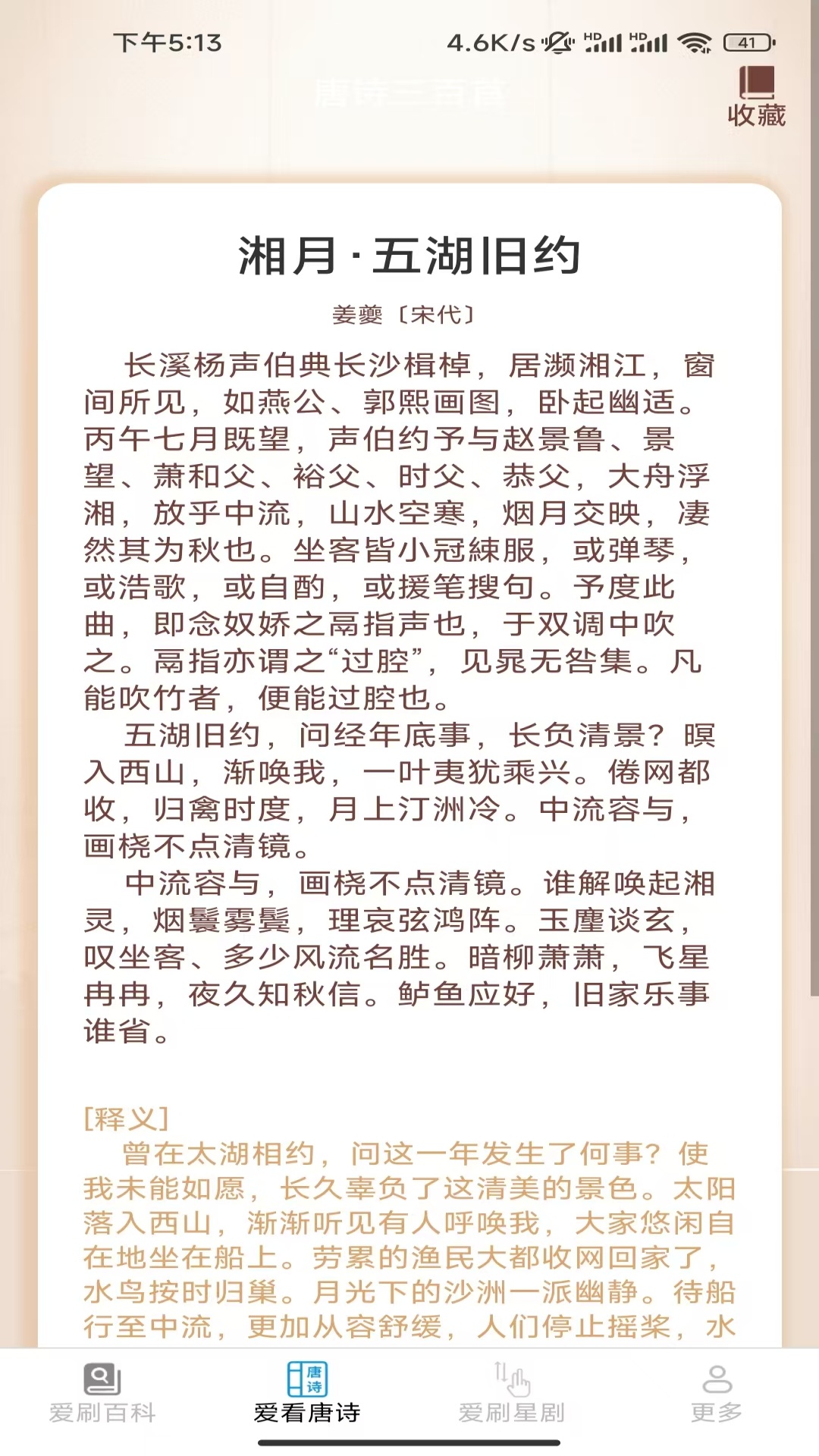
Task: Tap the Wi-Fi icon in status bar
Action: click(x=692, y=44)
